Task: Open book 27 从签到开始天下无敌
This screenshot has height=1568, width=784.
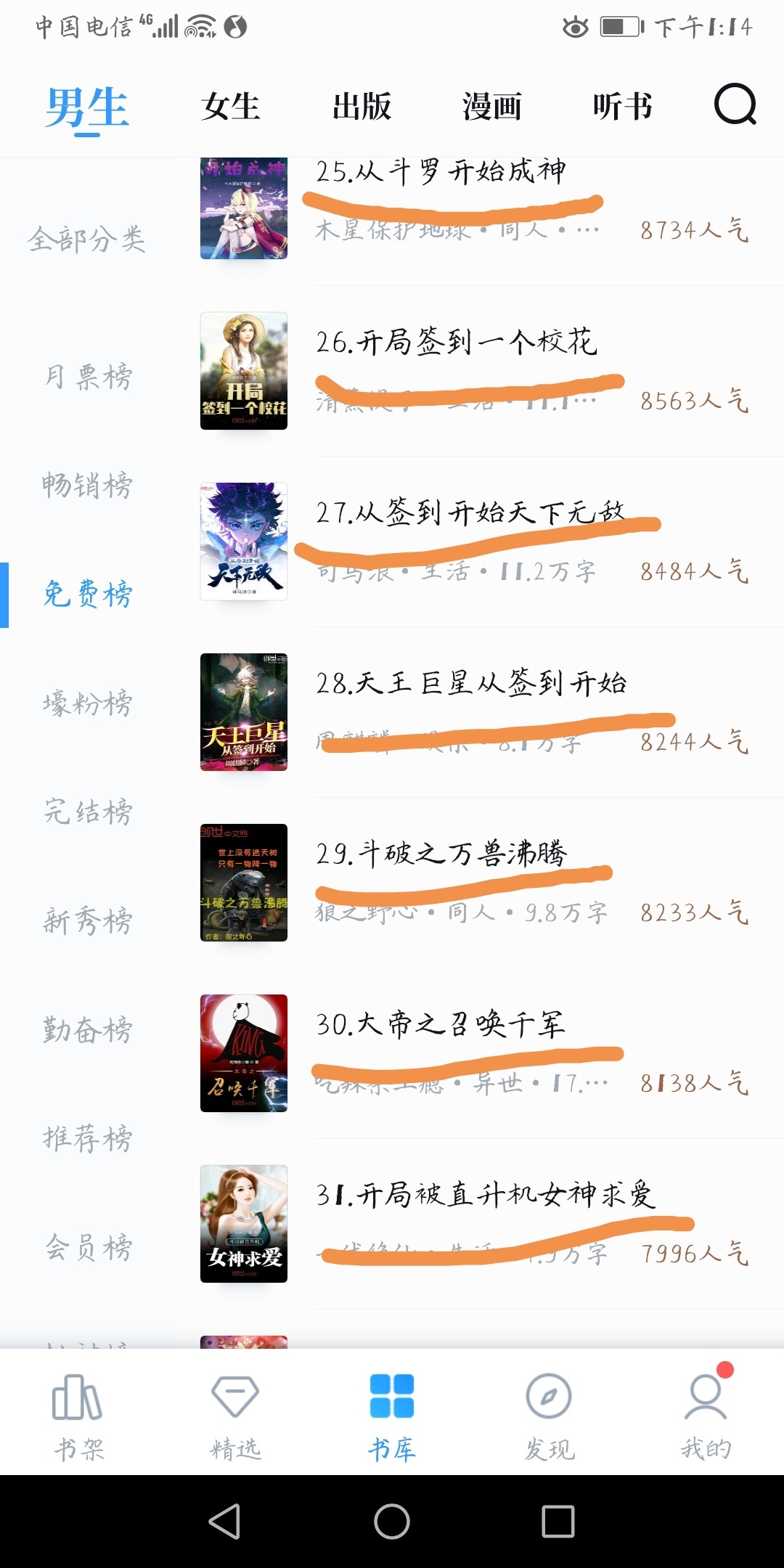Action: tap(470, 513)
